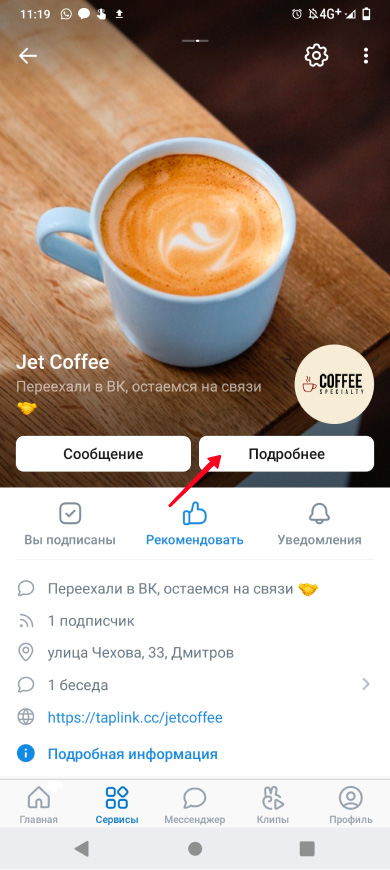Tap the Сообщение button
Screen dimensions: 390x870
103,454
